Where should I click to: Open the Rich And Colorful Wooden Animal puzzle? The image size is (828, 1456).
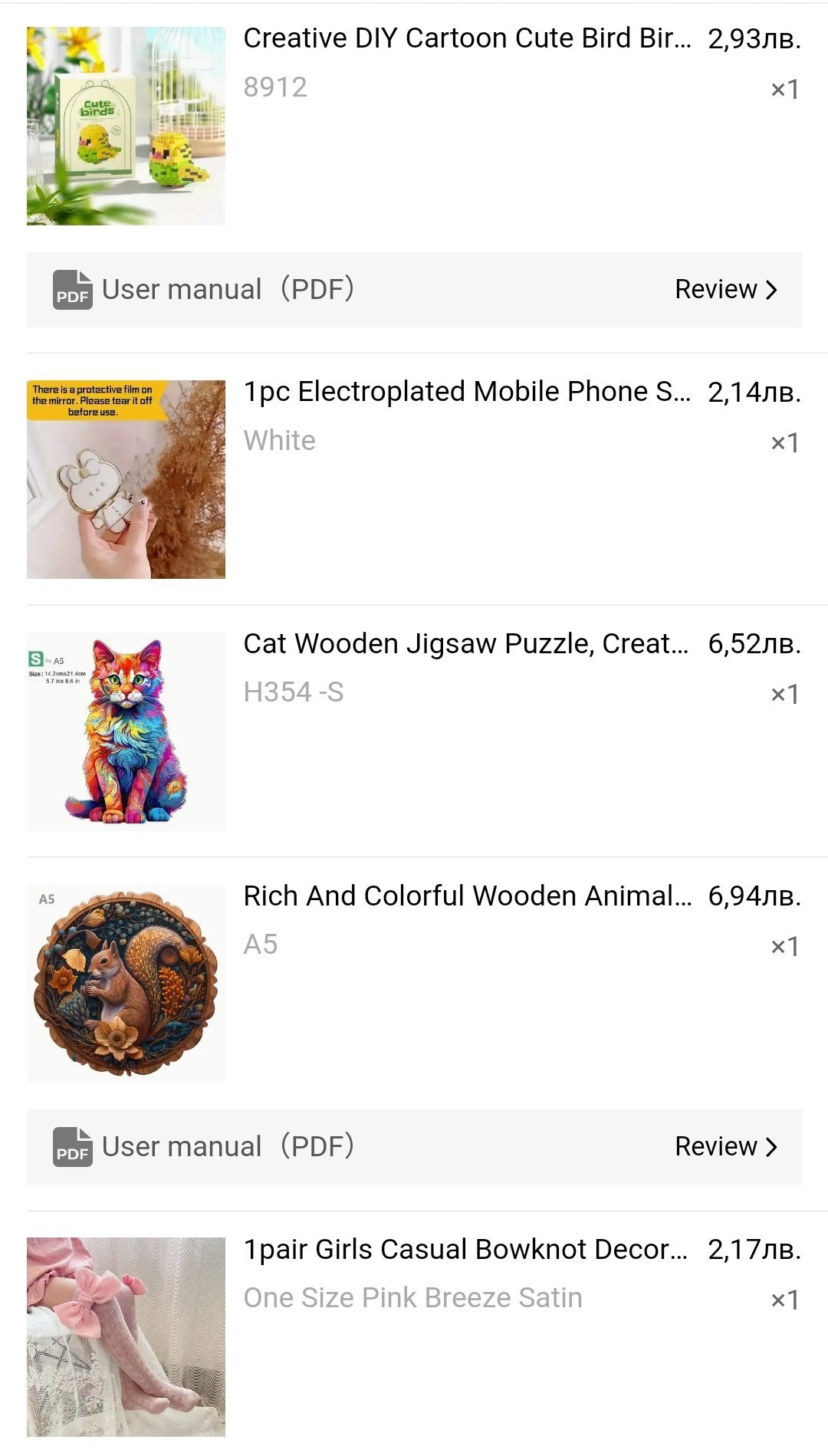coord(466,896)
